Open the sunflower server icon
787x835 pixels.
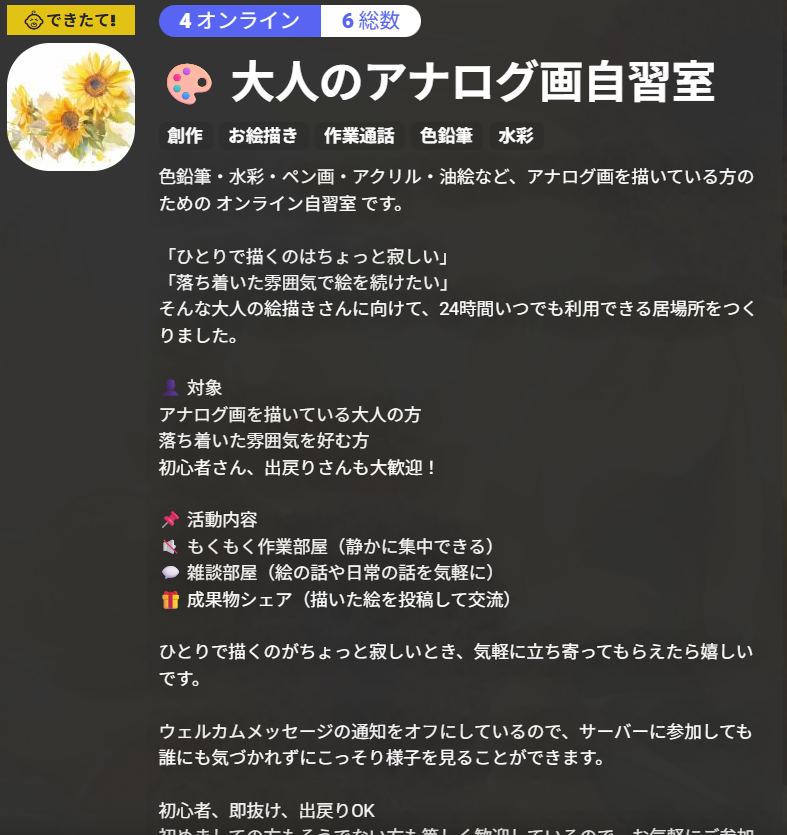tap(71, 107)
